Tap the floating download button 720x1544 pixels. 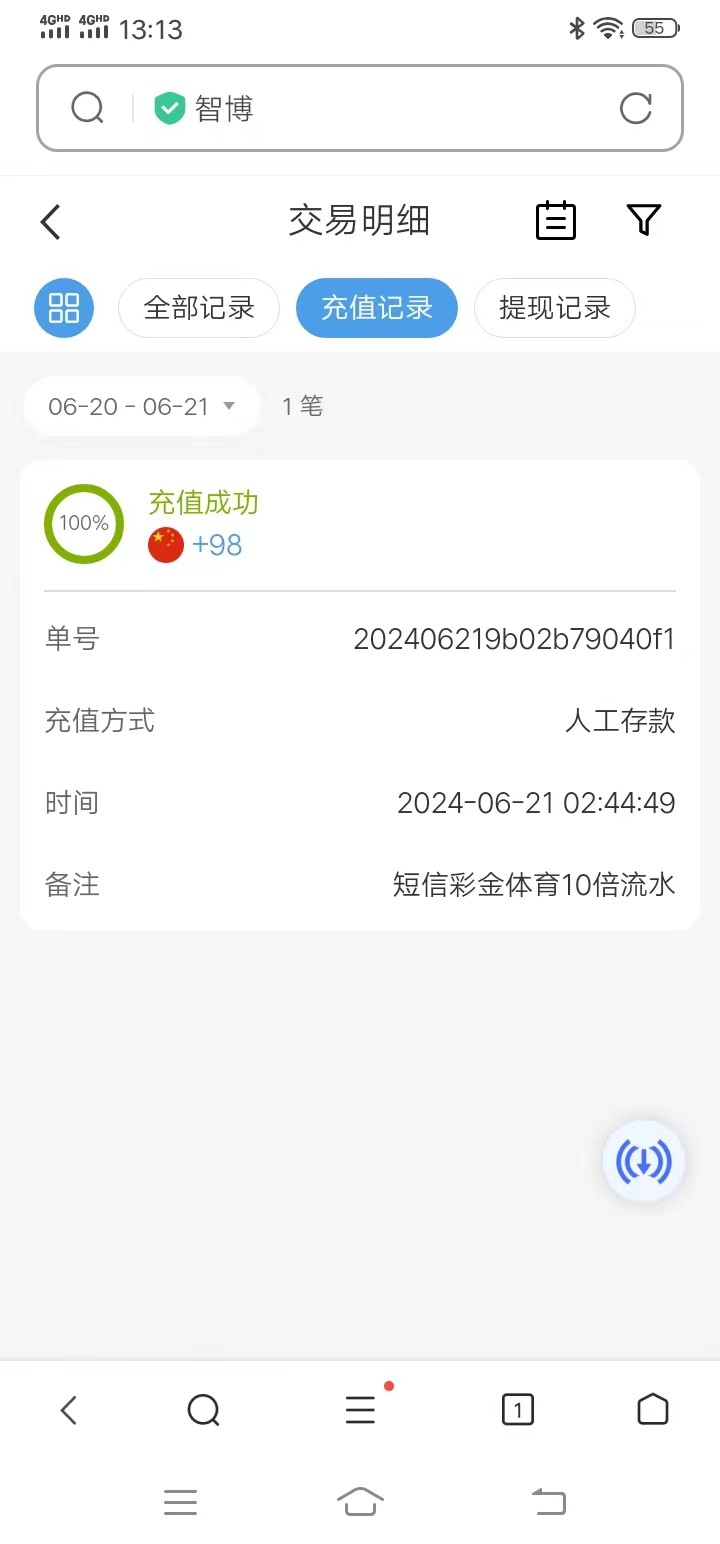coord(644,1161)
